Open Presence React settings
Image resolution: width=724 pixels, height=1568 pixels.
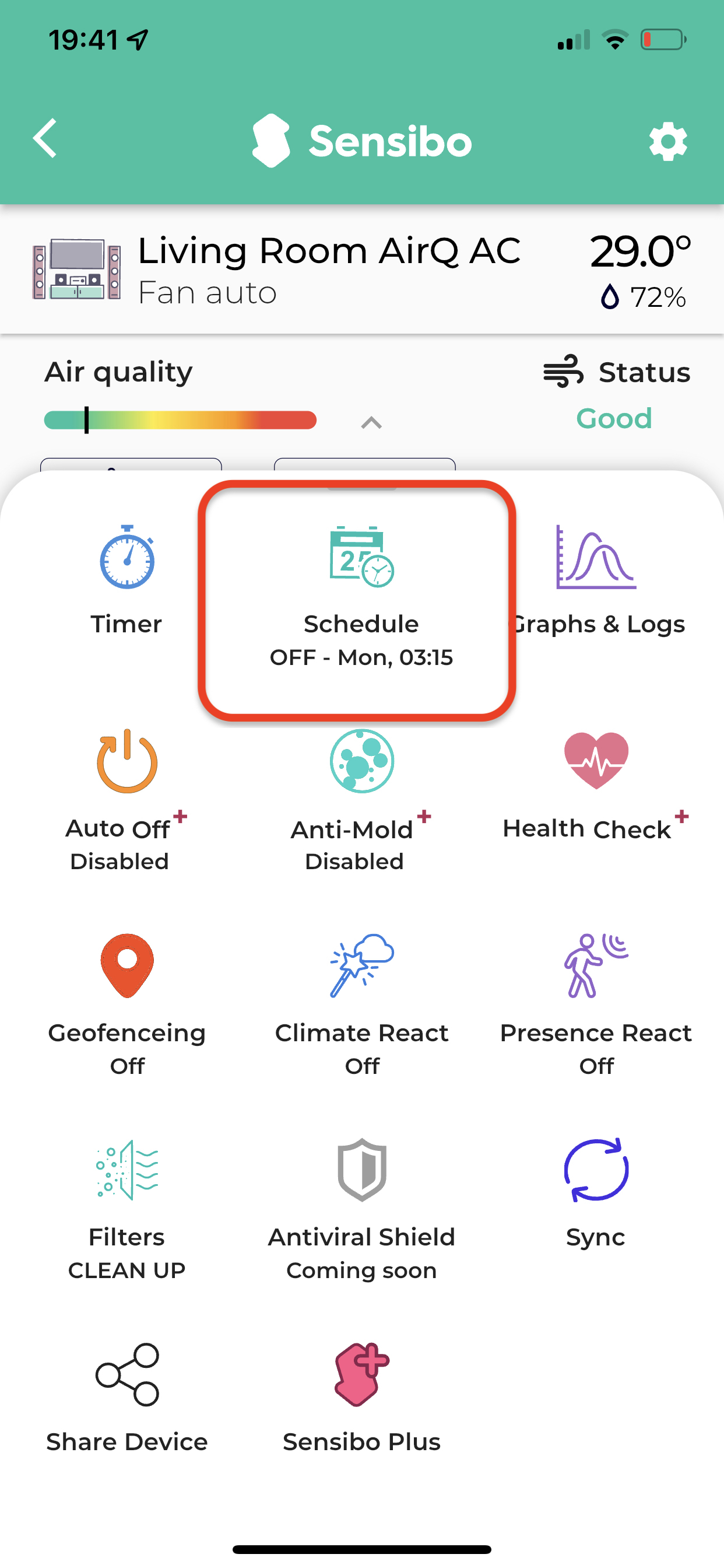click(x=596, y=1005)
